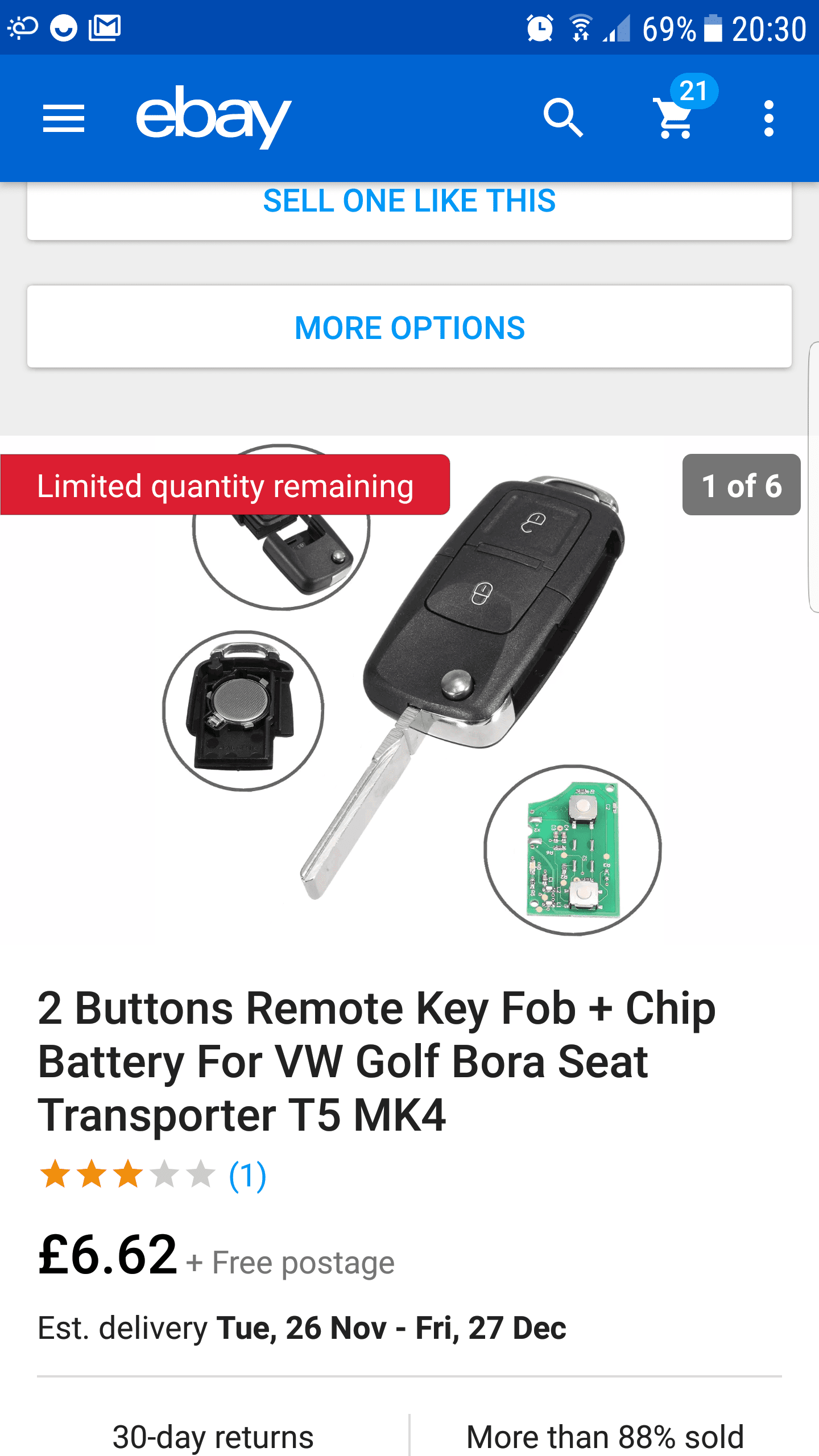Open the search icon
This screenshot has height=1456, width=819.
click(x=563, y=118)
